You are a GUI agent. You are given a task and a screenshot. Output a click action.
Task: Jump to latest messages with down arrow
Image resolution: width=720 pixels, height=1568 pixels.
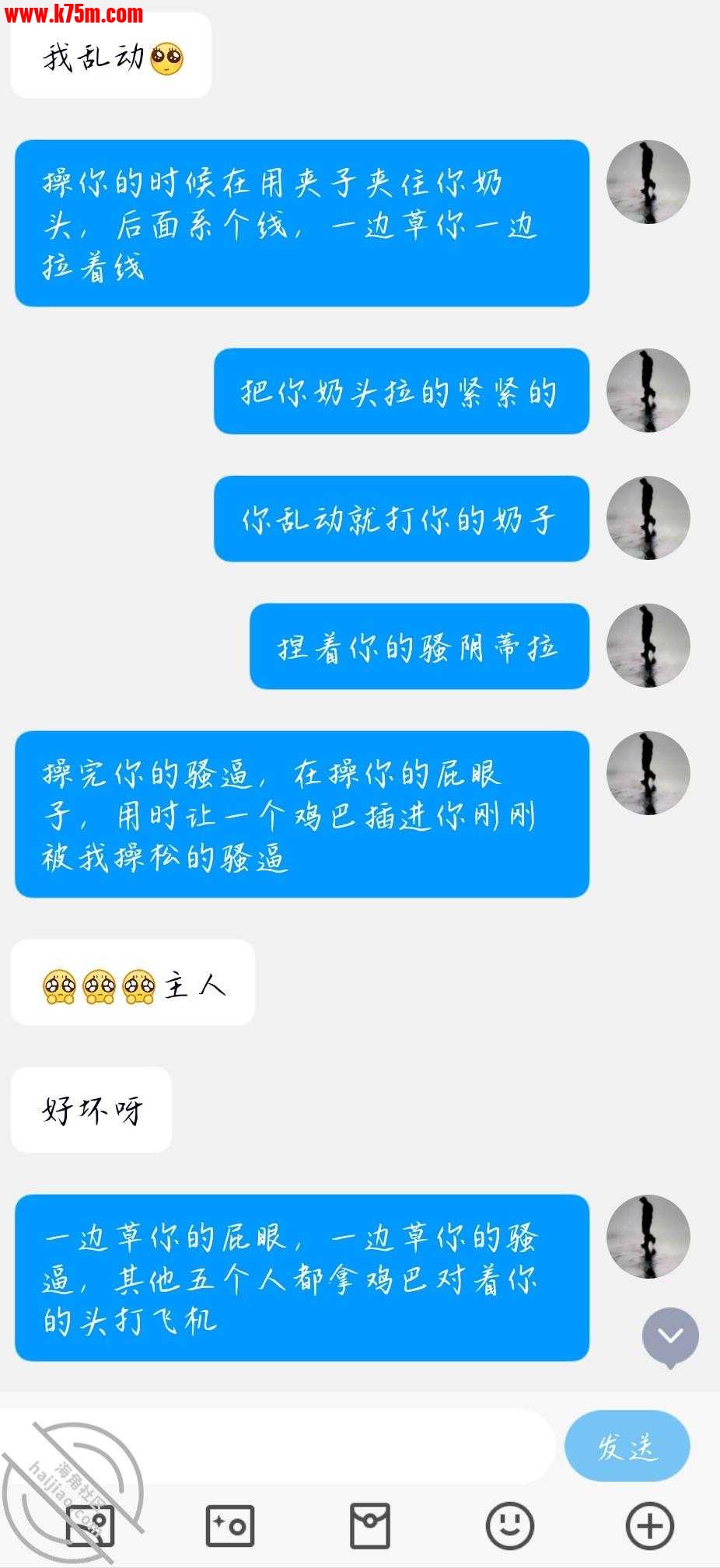point(669,1336)
